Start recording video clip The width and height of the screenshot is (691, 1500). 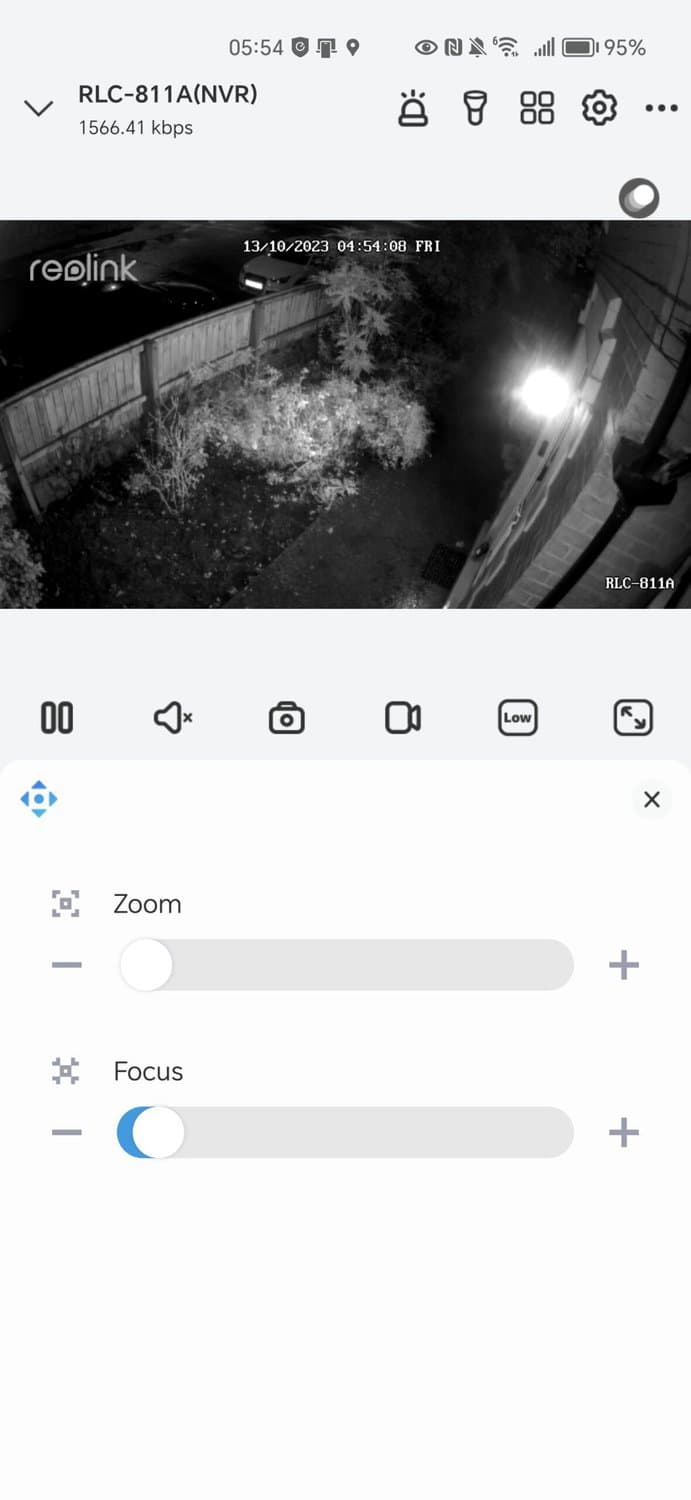[x=402, y=718]
